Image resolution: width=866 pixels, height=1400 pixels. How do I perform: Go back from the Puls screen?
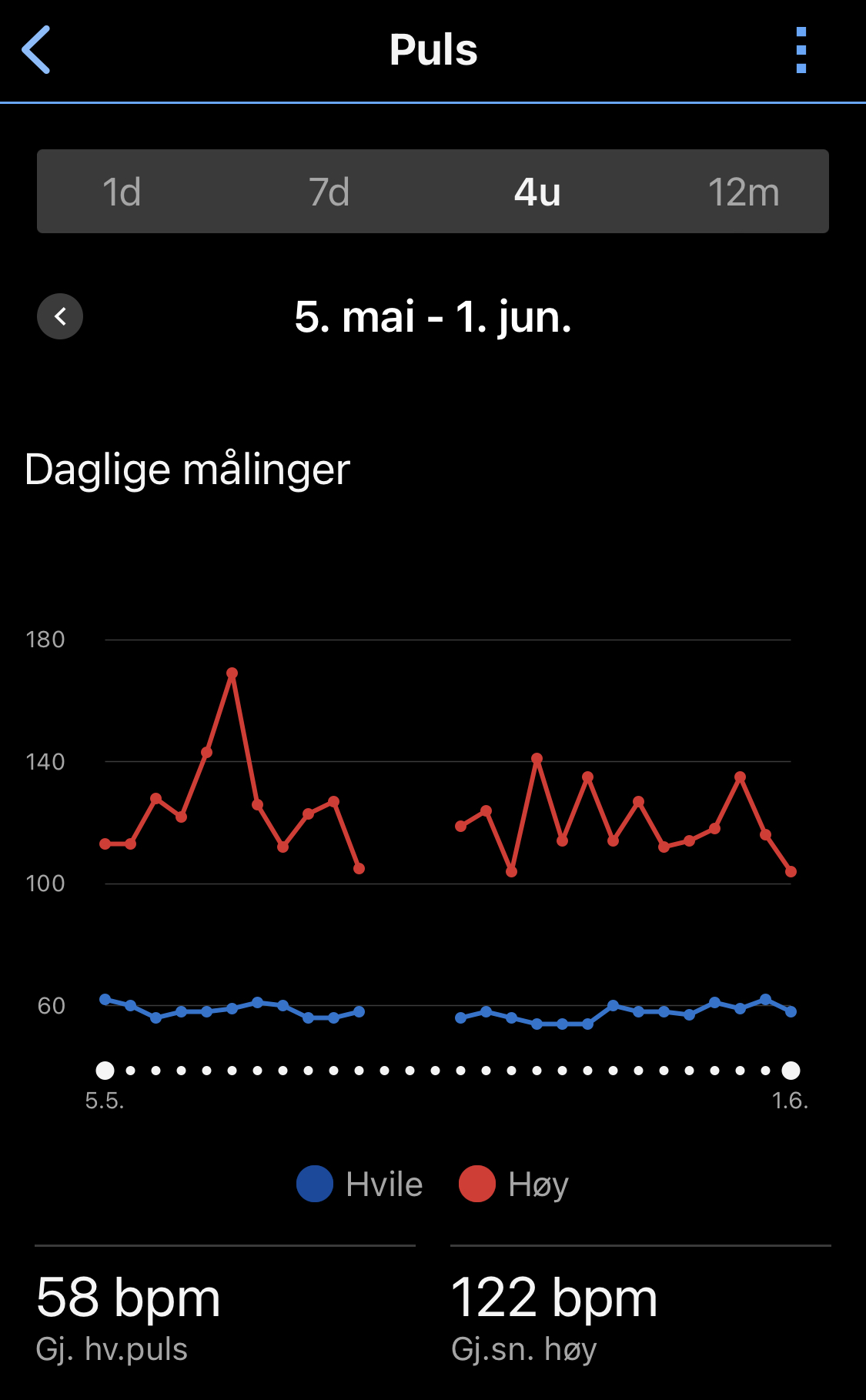(36, 50)
